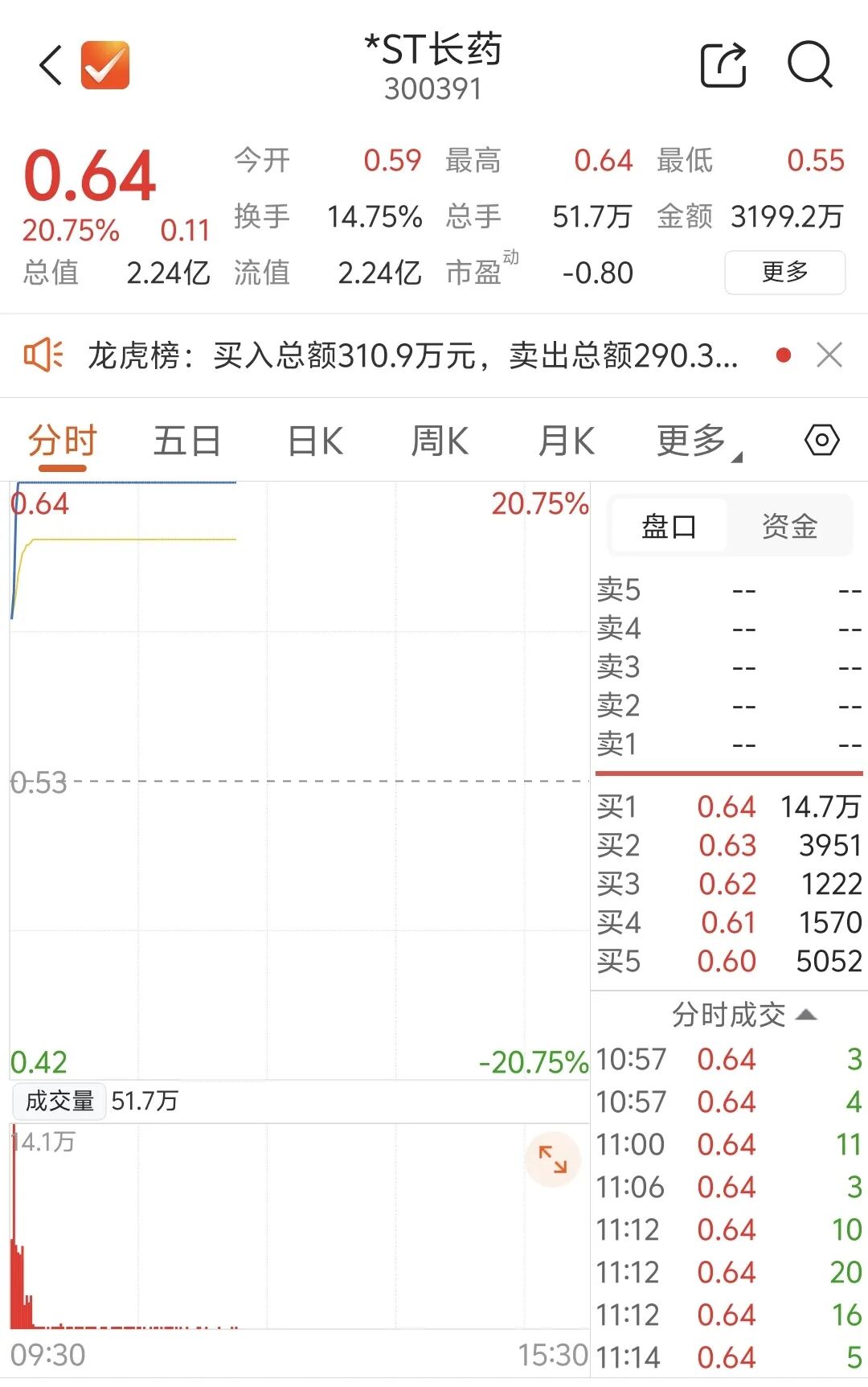Click the speaker icon on the announcement bar
The image size is (868, 1387).
[x=43, y=355]
